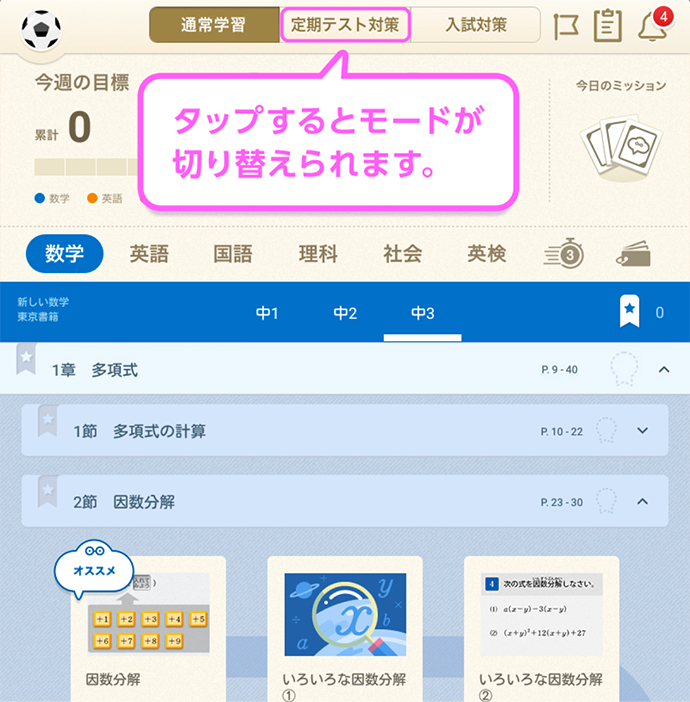Viewport: 690px width, 702px height.
Task: Select the 英語 subject tab
Action: [149, 254]
